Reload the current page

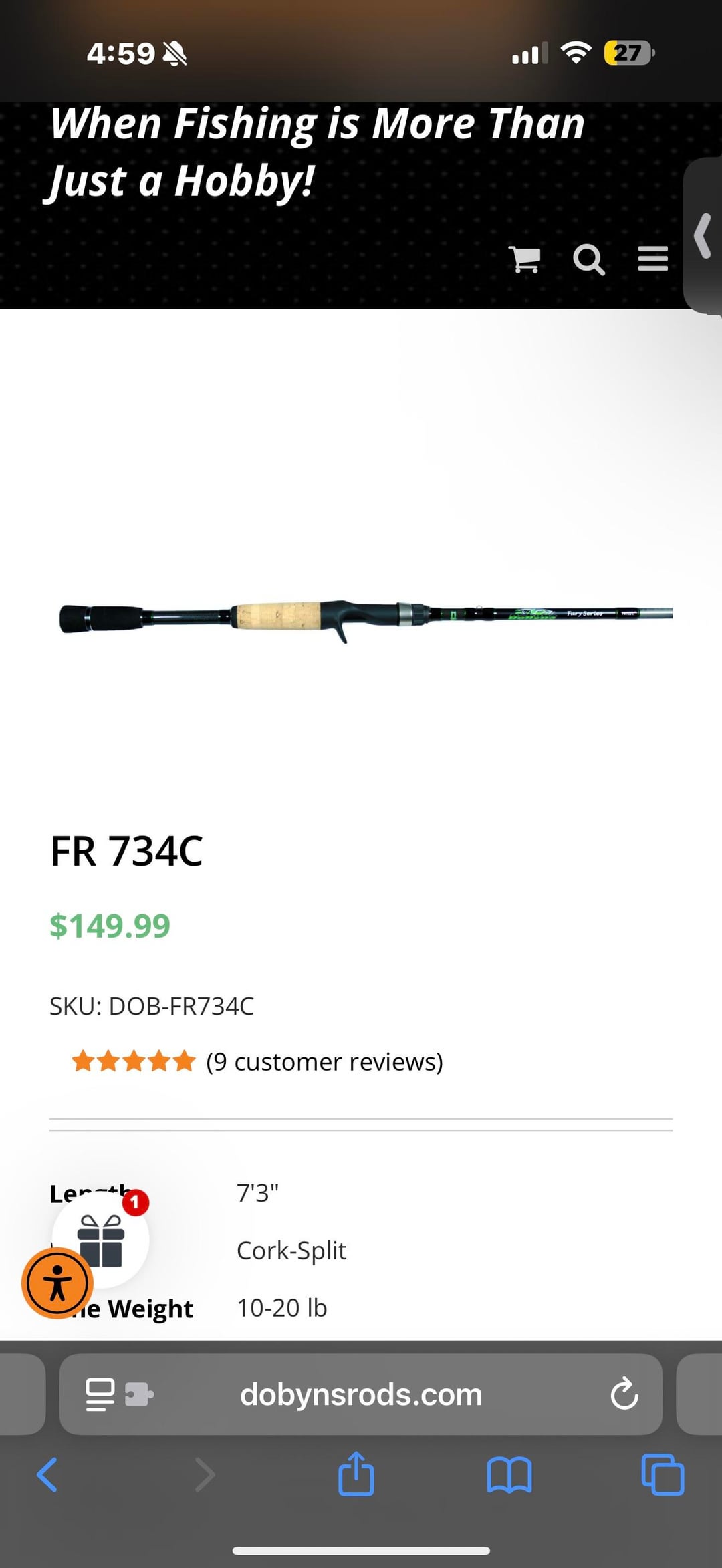click(x=624, y=1395)
